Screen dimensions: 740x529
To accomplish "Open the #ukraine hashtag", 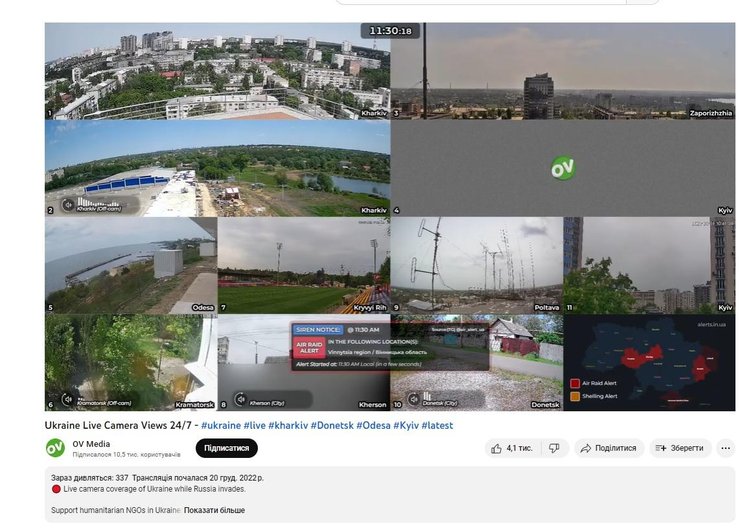I will pos(223,425).
